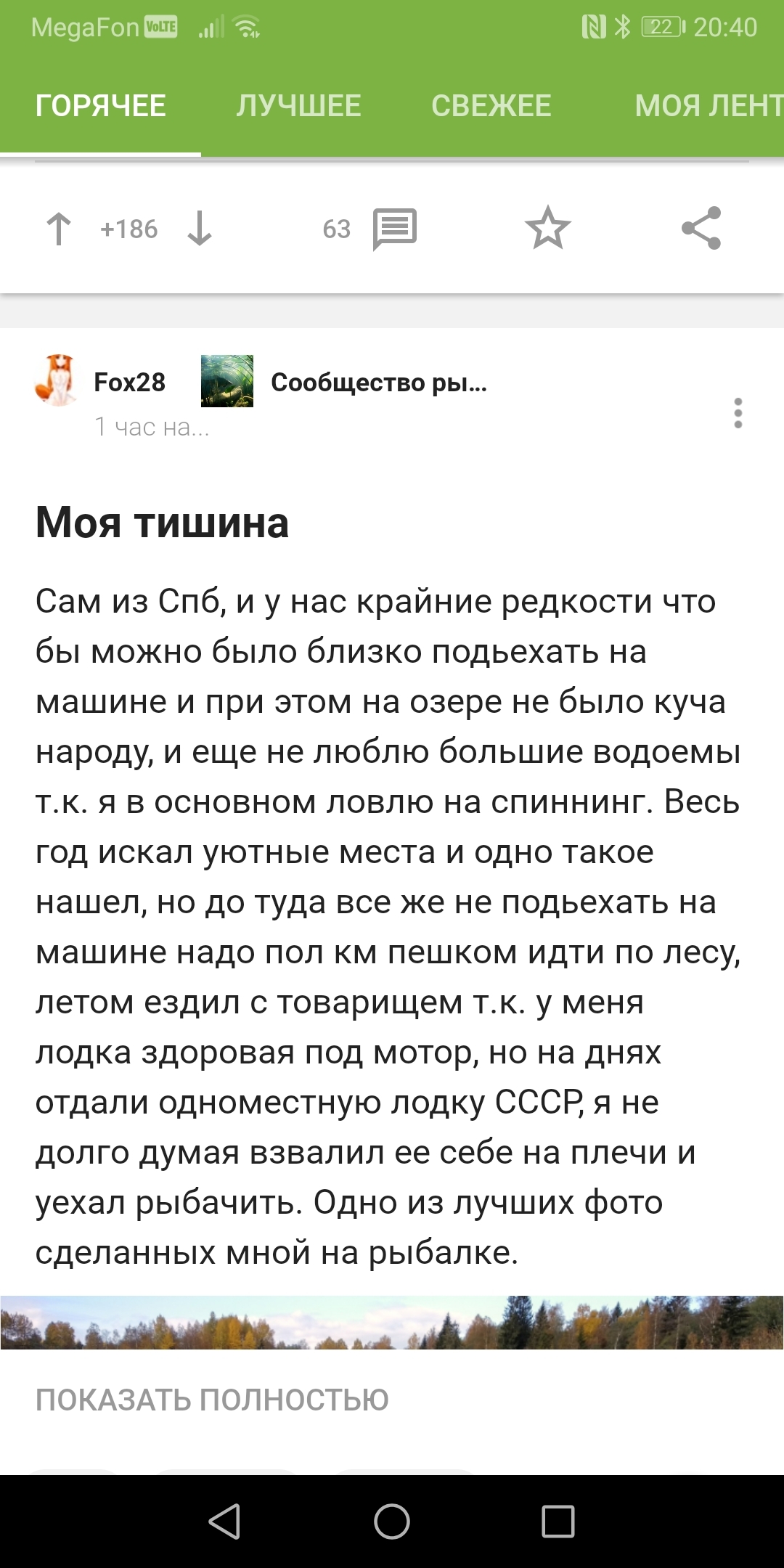Open Fox28 author profile

tap(129, 382)
